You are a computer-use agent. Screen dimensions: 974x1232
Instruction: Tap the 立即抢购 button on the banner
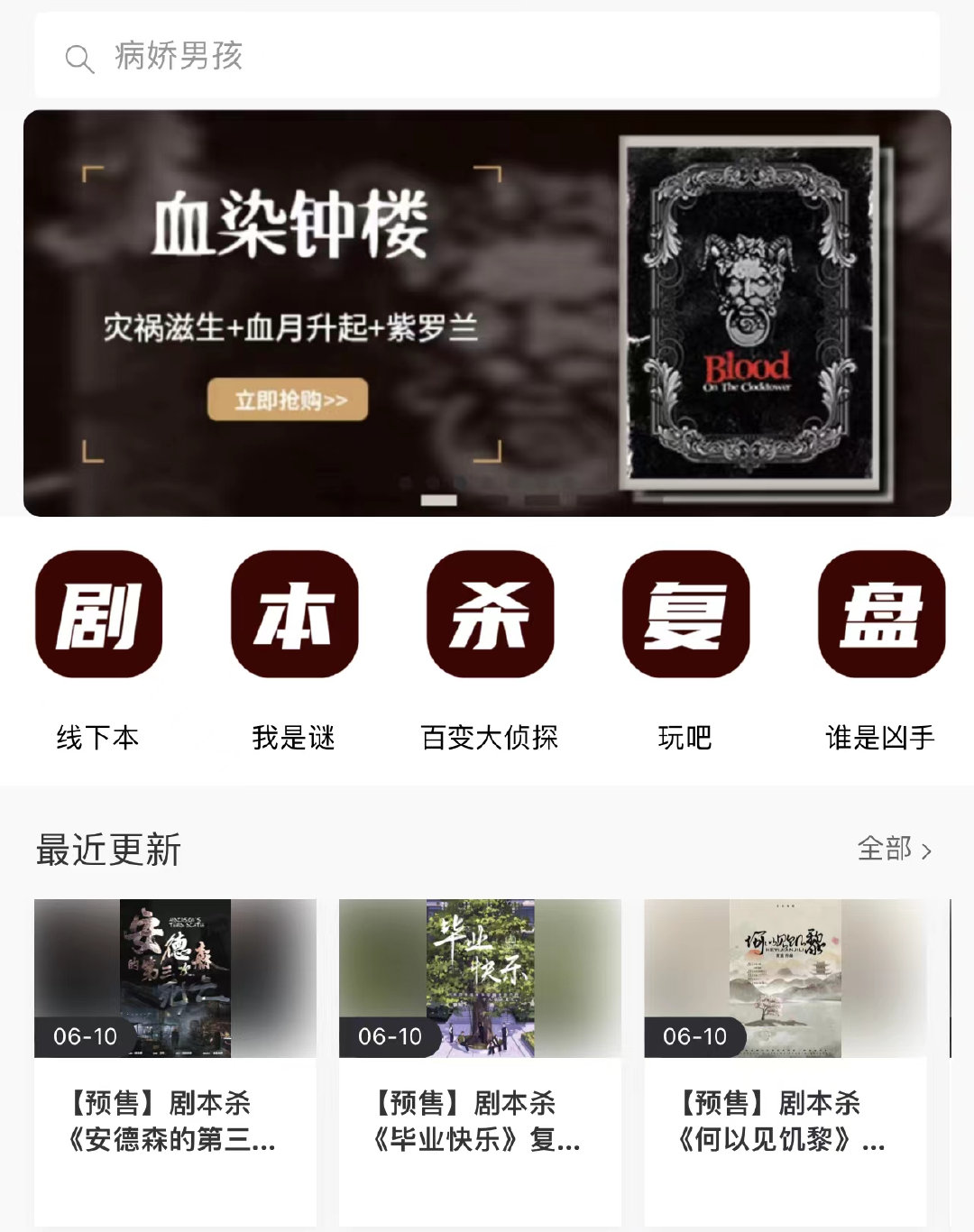point(289,400)
